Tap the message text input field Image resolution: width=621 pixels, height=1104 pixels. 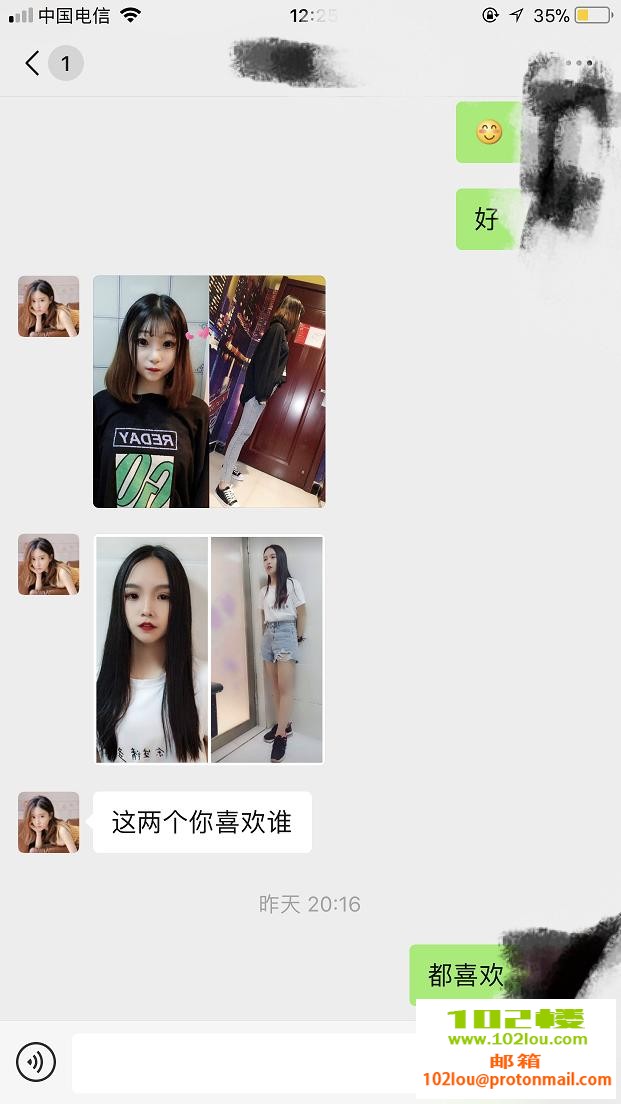coord(240,1062)
